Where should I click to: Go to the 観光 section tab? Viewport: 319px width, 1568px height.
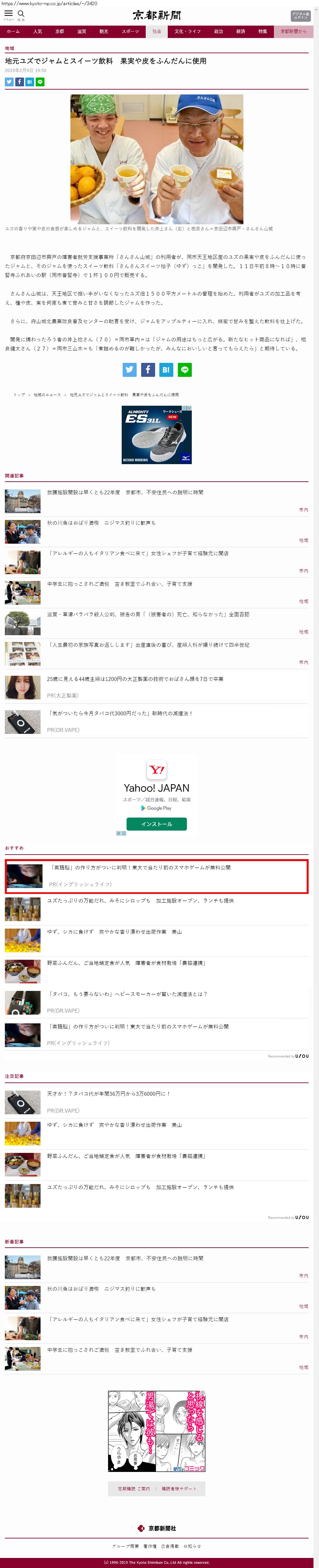pyautogui.click(x=104, y=31)
